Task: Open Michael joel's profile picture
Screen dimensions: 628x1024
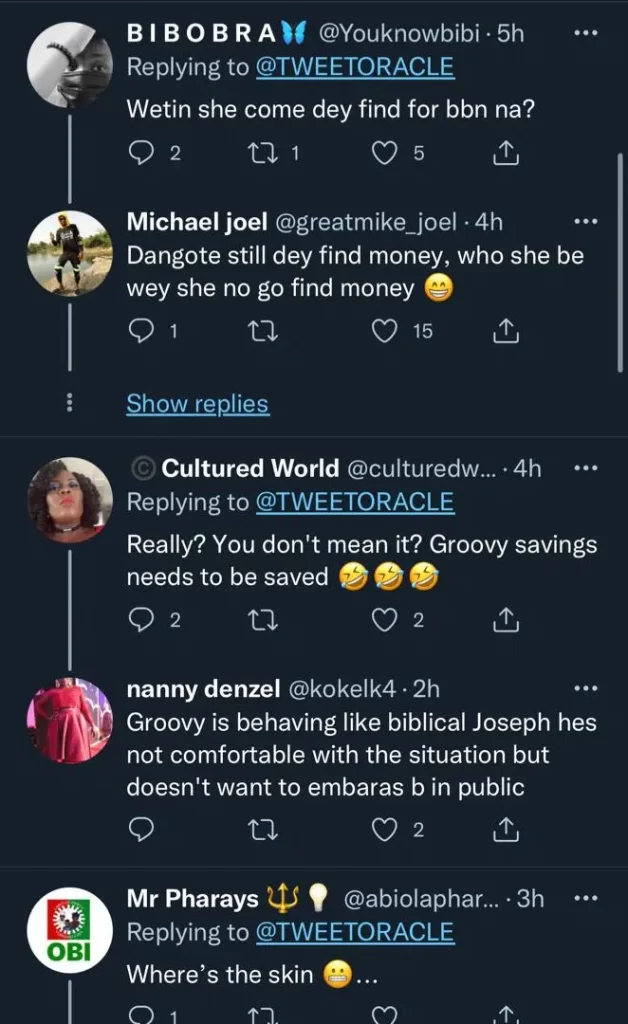Action: tap(68, 253)
